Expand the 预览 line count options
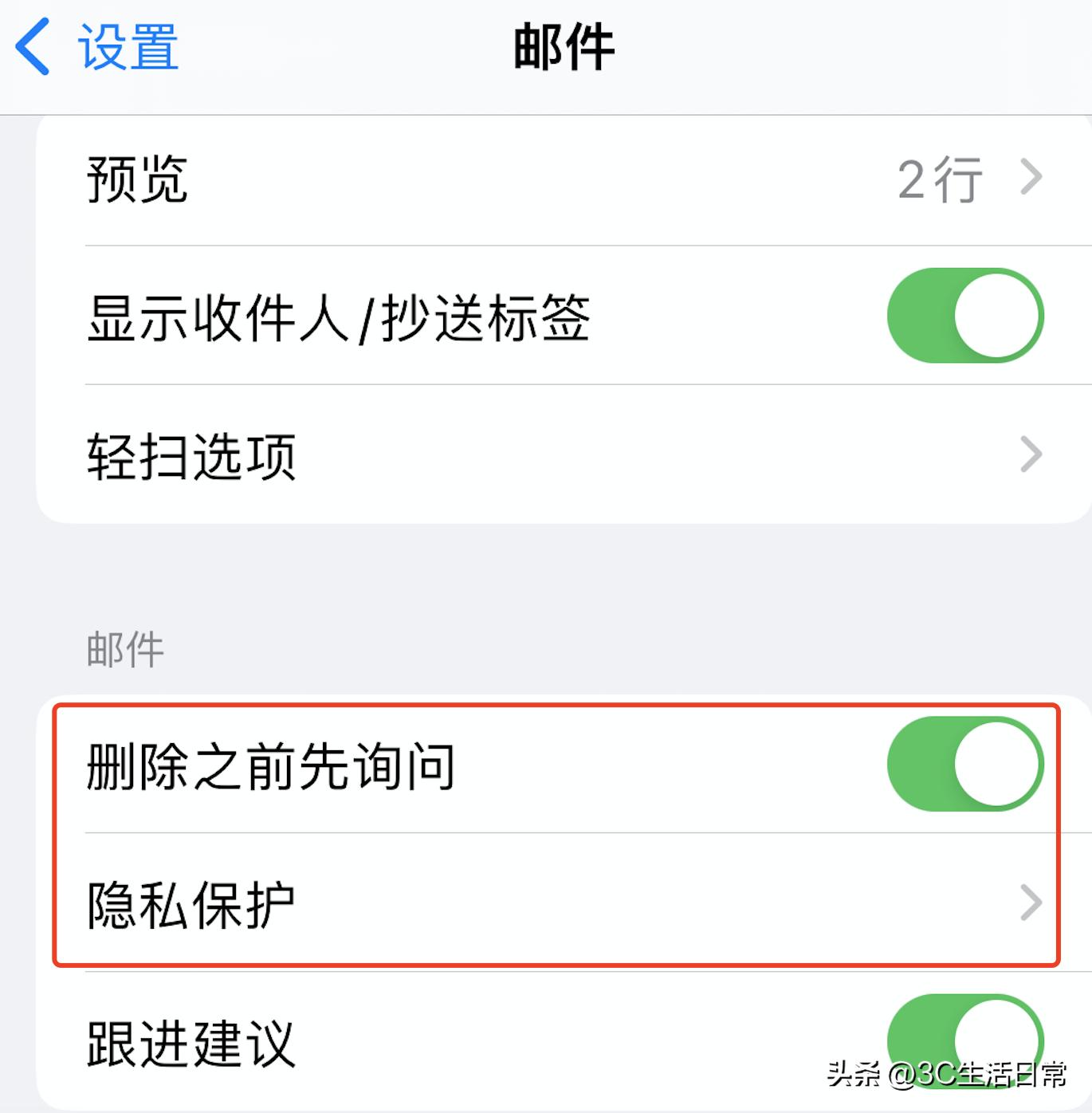Viewport: 1092px width, 1113px height. coord(558,179)
